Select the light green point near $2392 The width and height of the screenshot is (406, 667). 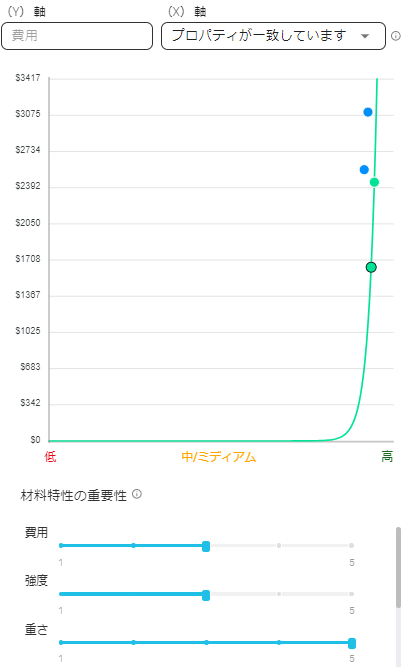tap(375, 182)
